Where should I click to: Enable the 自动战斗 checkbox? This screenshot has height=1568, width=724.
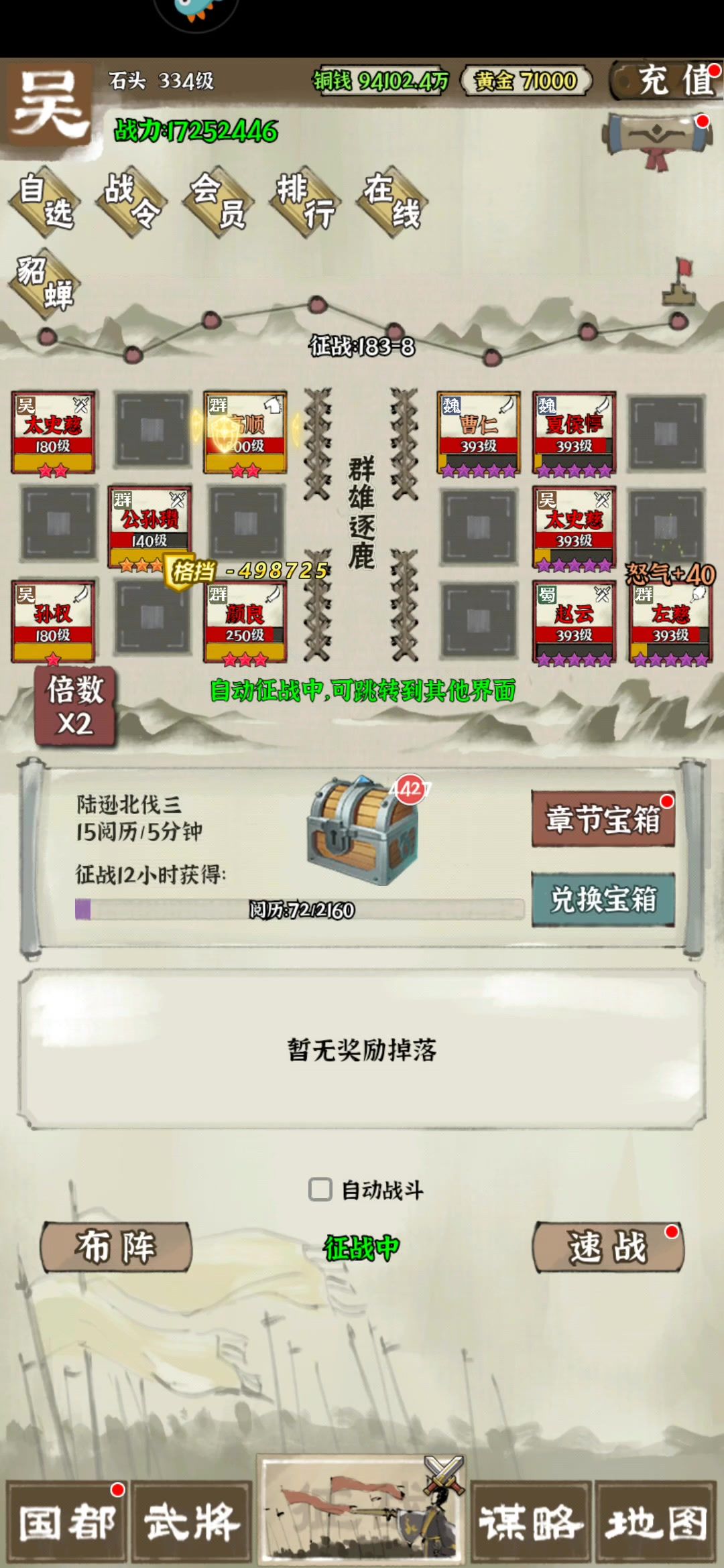pos(320,1189)
